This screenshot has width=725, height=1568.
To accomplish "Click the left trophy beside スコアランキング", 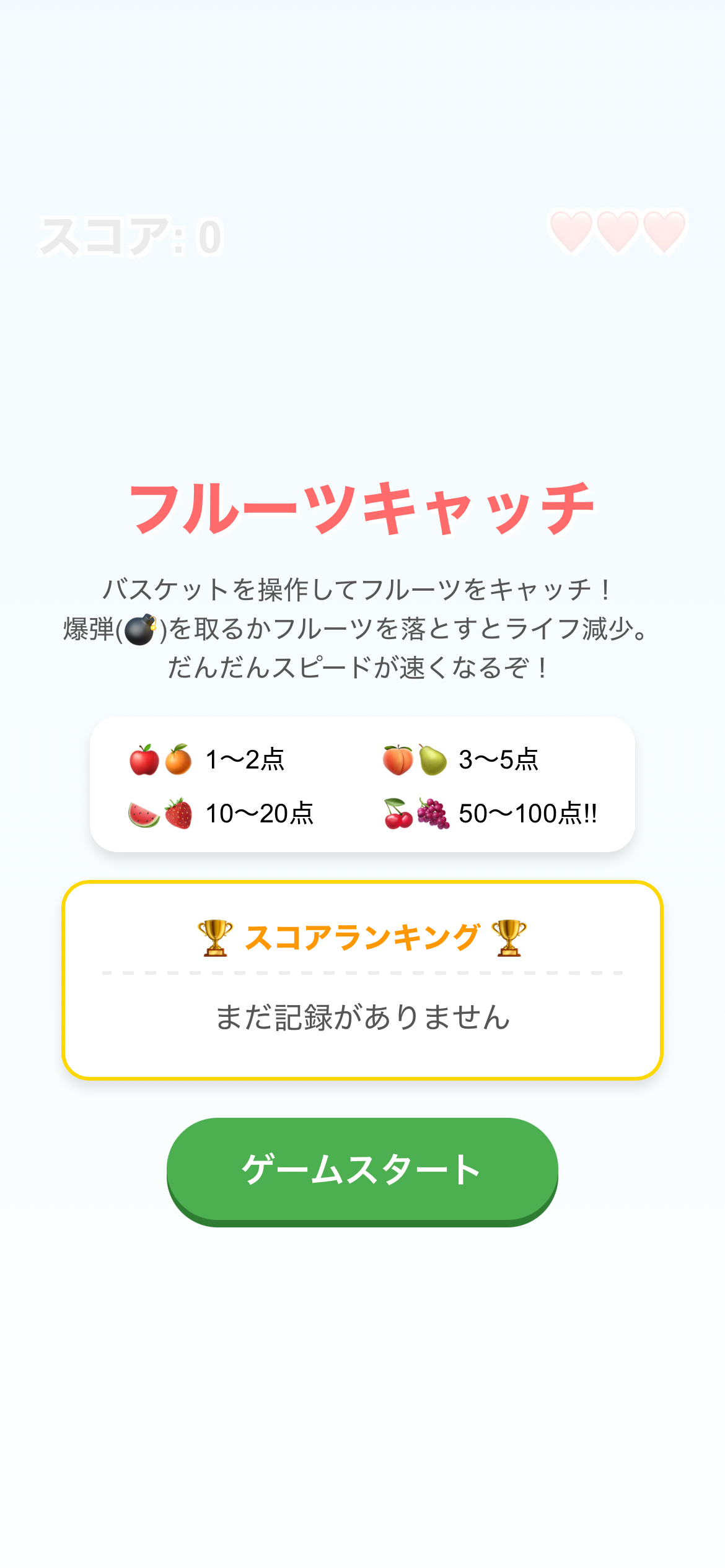I will click(x=214, y=937).
